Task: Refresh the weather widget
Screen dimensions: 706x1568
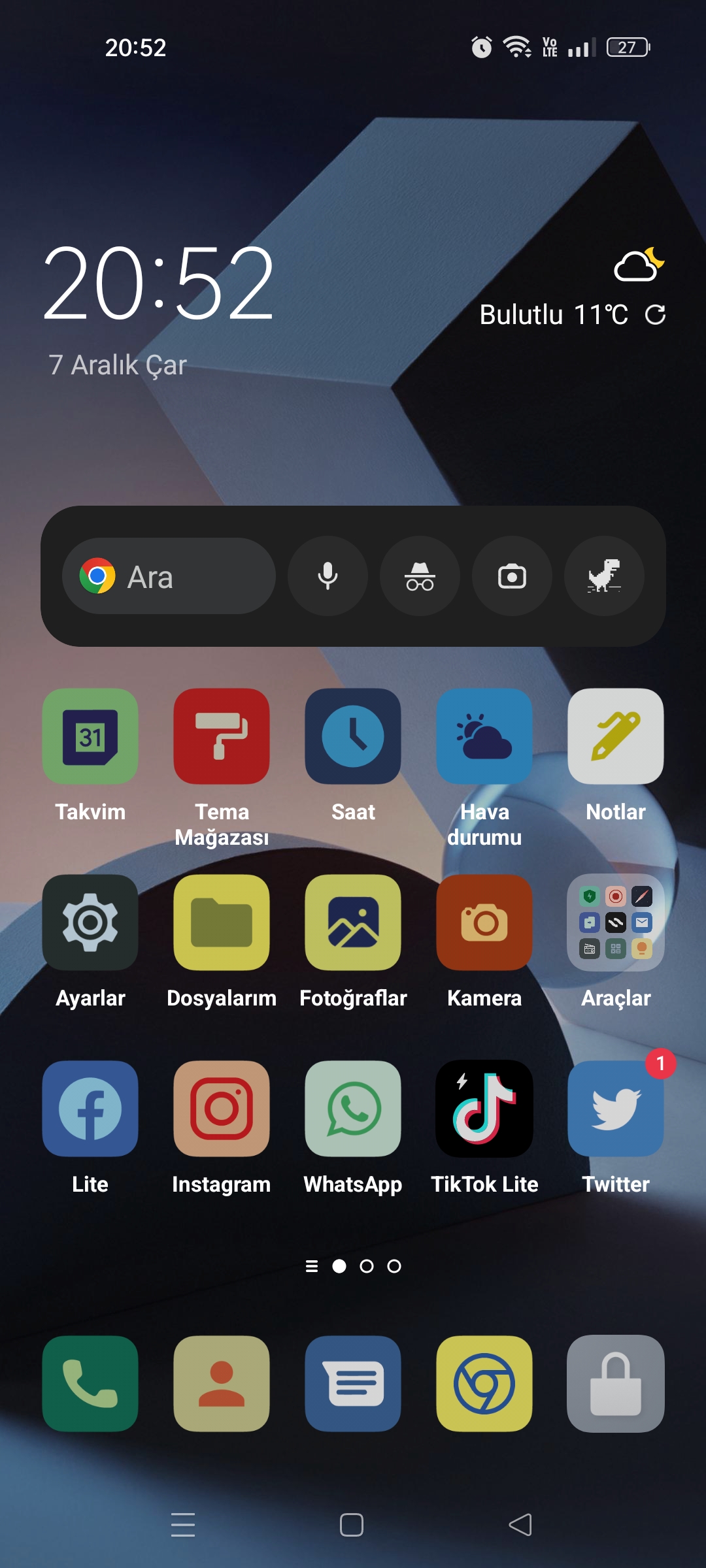Action: (x=655, y=315)
